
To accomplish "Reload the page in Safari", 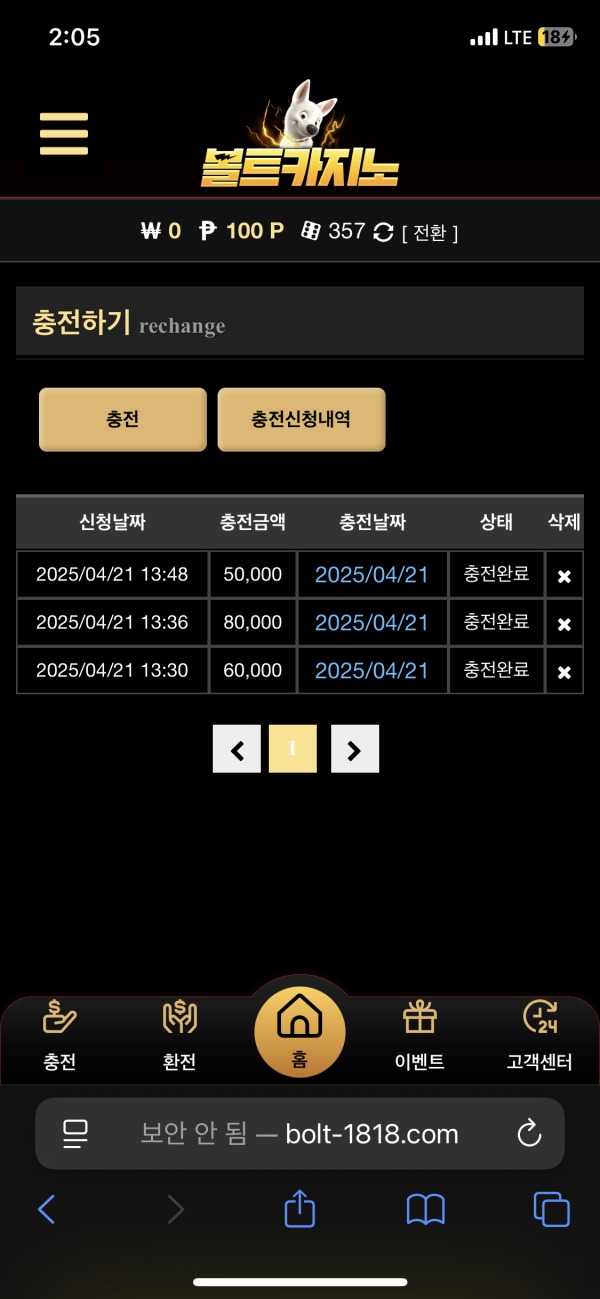I will pyautogui.click(x=529, y=1133).
